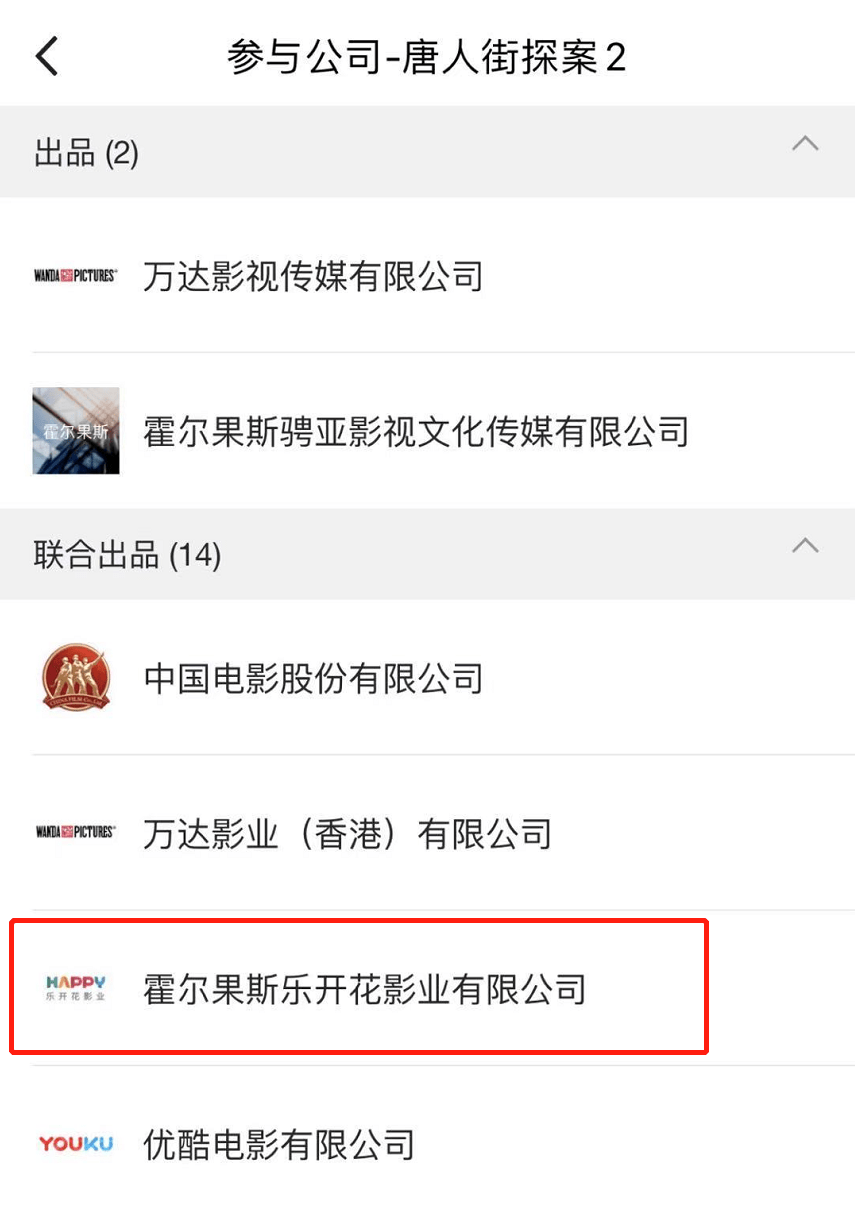Open 中国电影股份有限公司 details
The height and width of the screenshot is (1215, 855).
coord(313,678)
